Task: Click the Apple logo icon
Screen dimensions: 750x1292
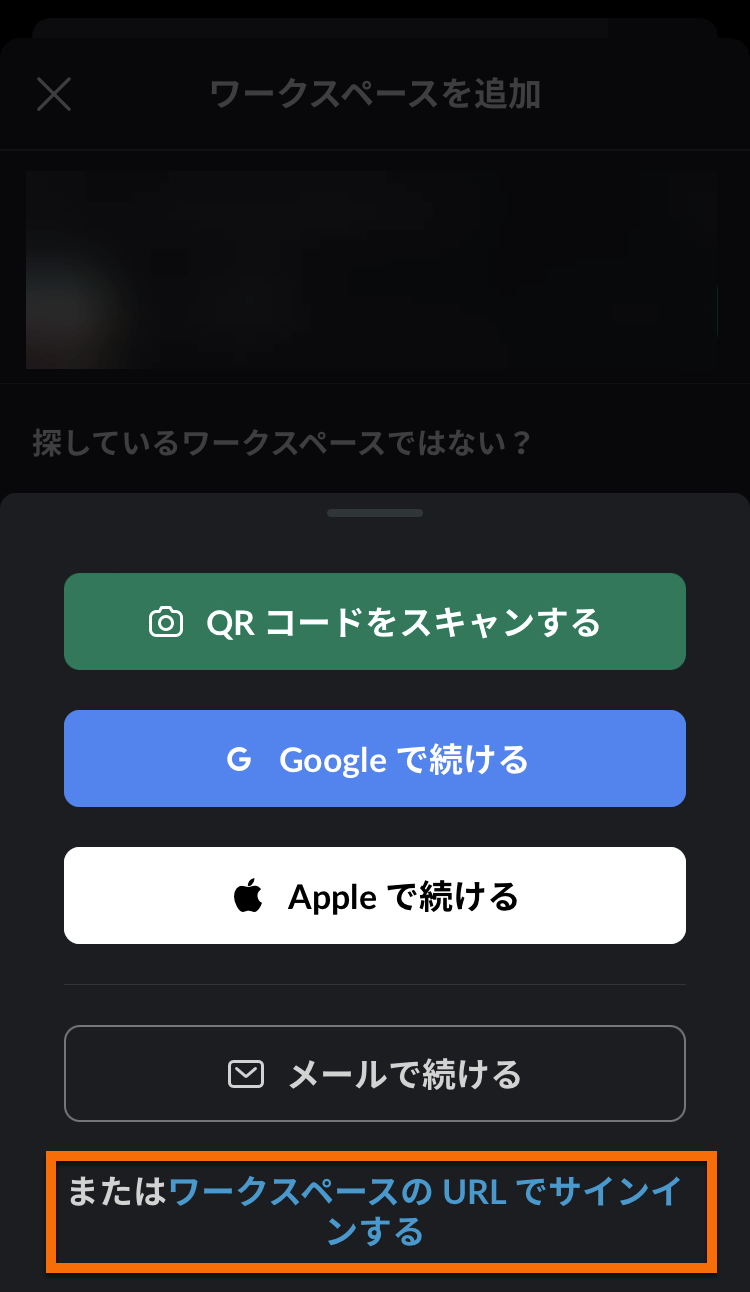Action: [x=247, y=895]
